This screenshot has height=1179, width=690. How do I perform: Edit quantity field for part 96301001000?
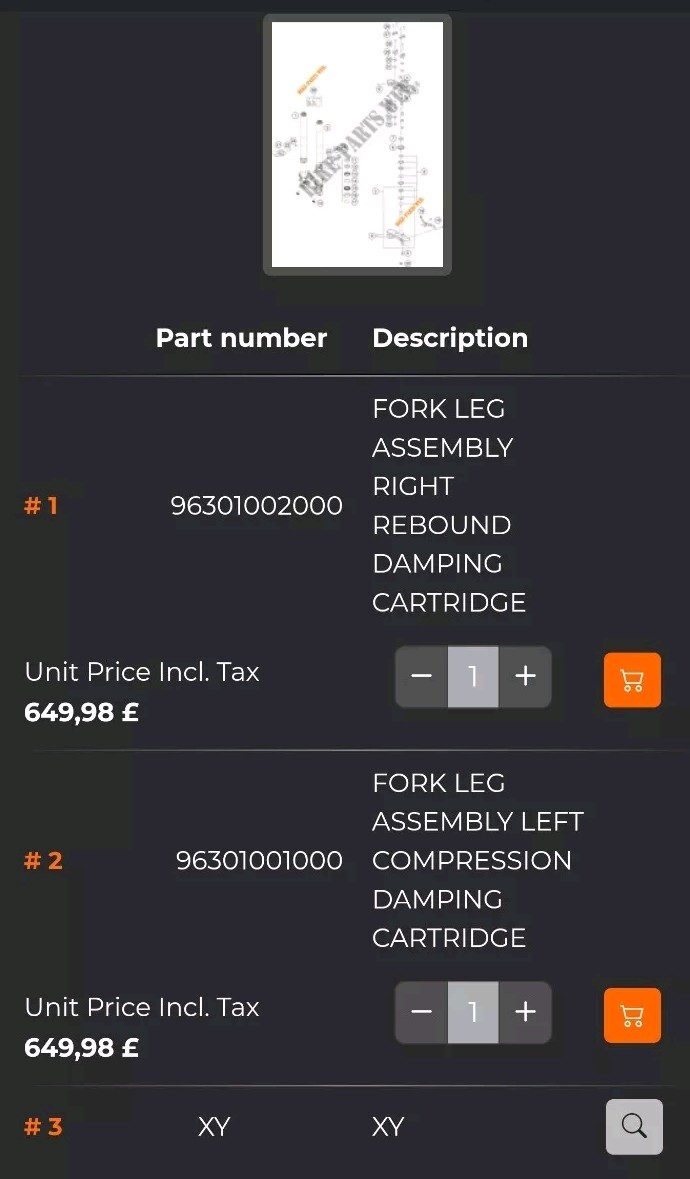[473, 1012]
